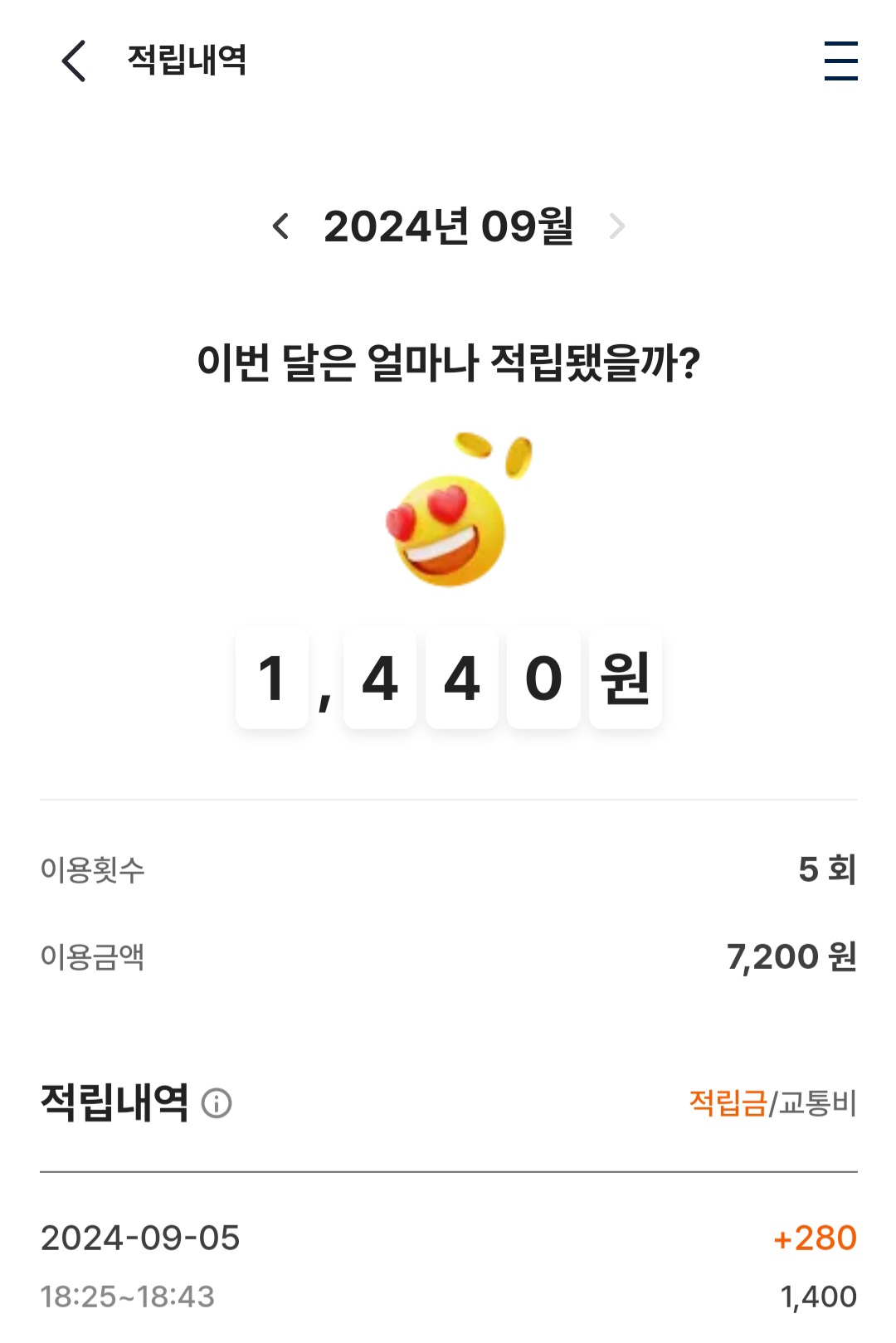Open the 적립내역 info icon
Screen dimensions: 896x1343
pos(217,1104)
